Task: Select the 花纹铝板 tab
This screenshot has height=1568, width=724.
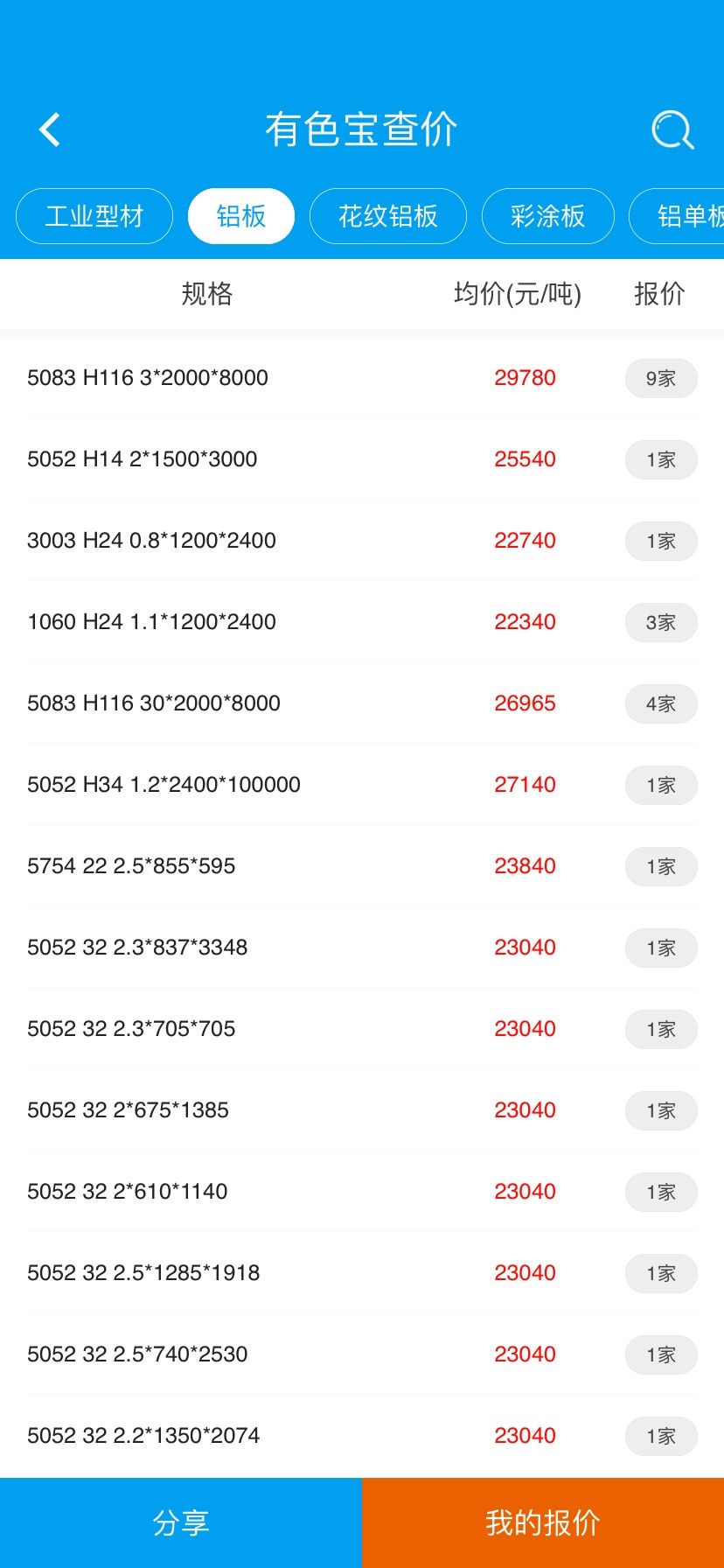Action: tap(388, 216)
